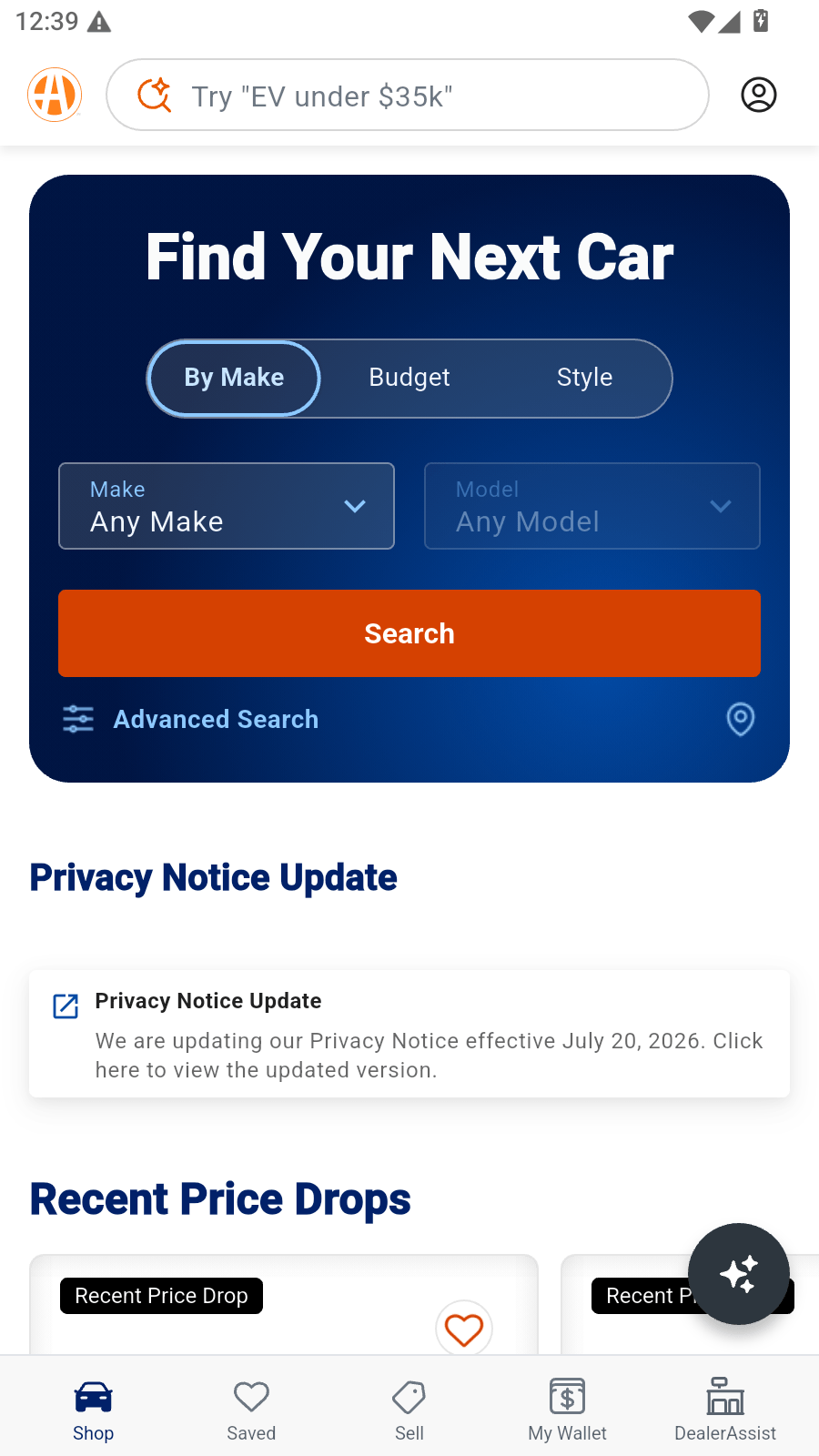This screenshot has width=819, height=1456.
Task: Tap the Autotrader logo icon
Action: click(x=55, y=95)
